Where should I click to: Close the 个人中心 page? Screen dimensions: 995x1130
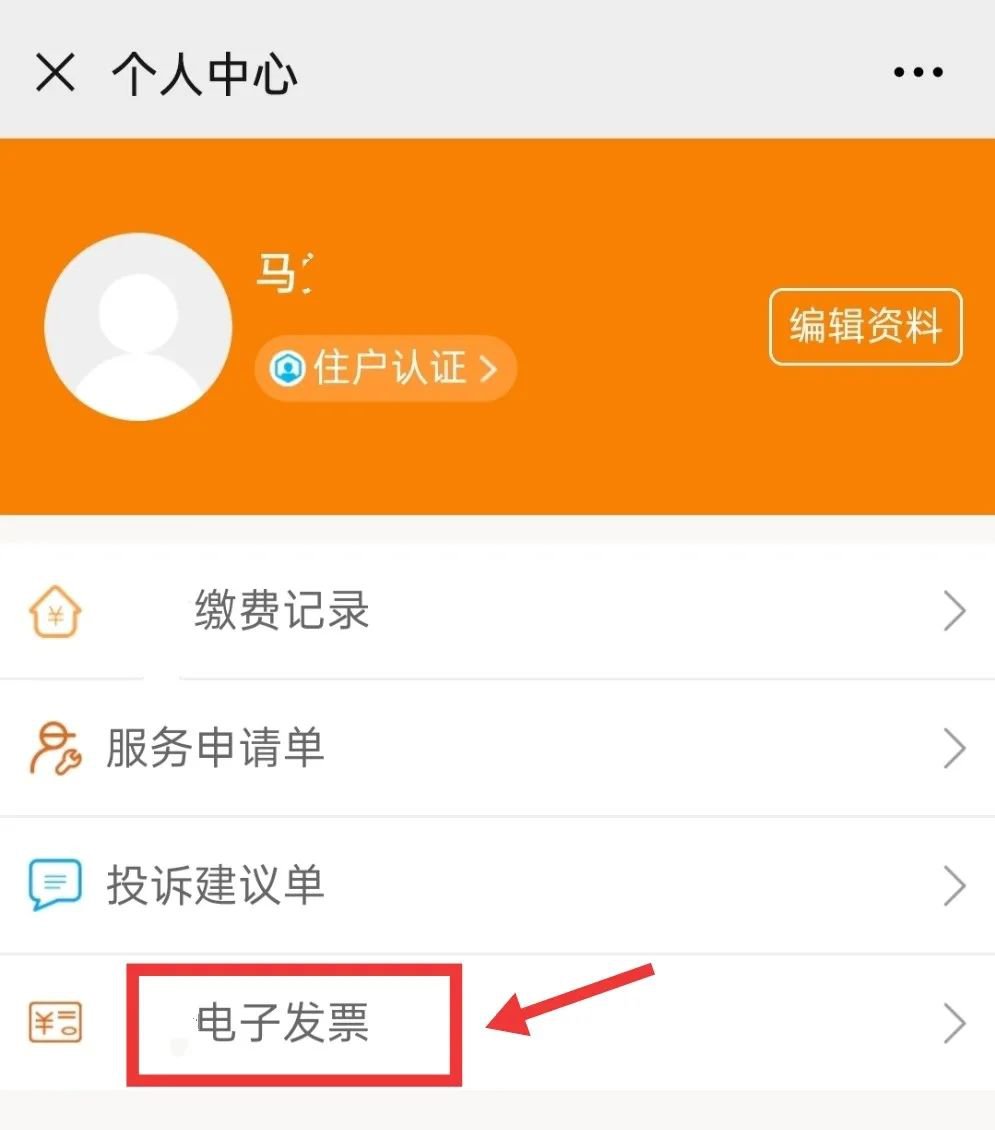(x=55, y=73)
